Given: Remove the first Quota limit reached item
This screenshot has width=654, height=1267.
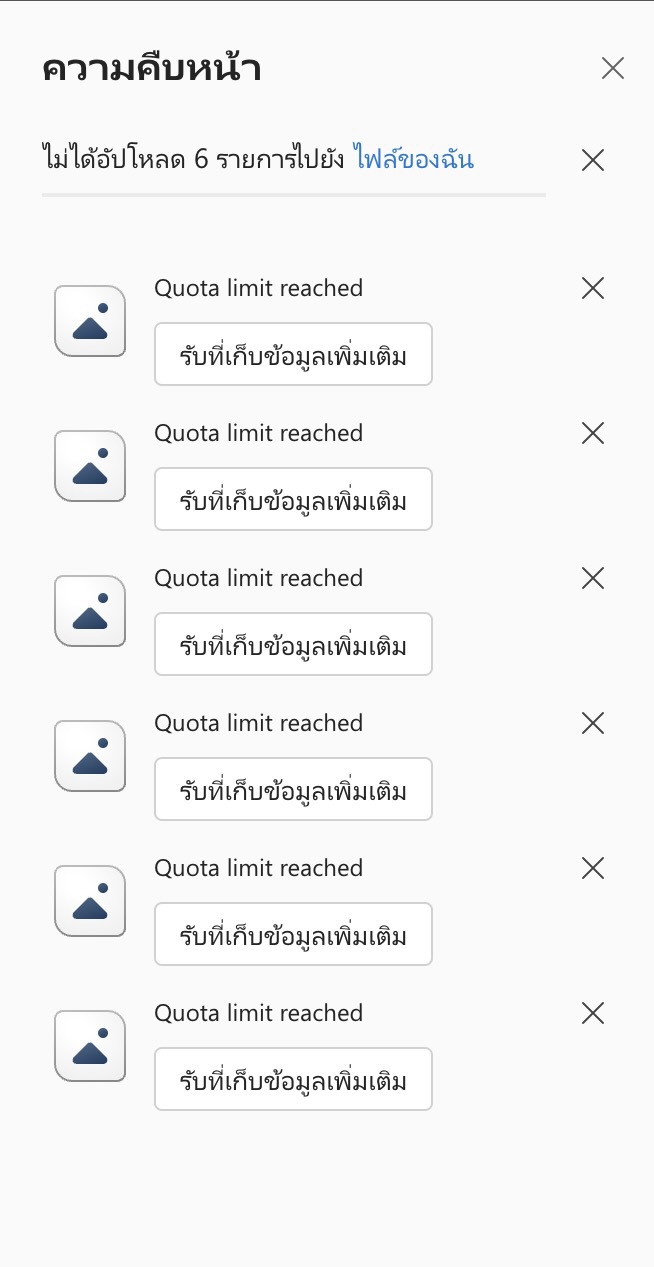Looking at the screenshot, I should [x=593, y=289].
